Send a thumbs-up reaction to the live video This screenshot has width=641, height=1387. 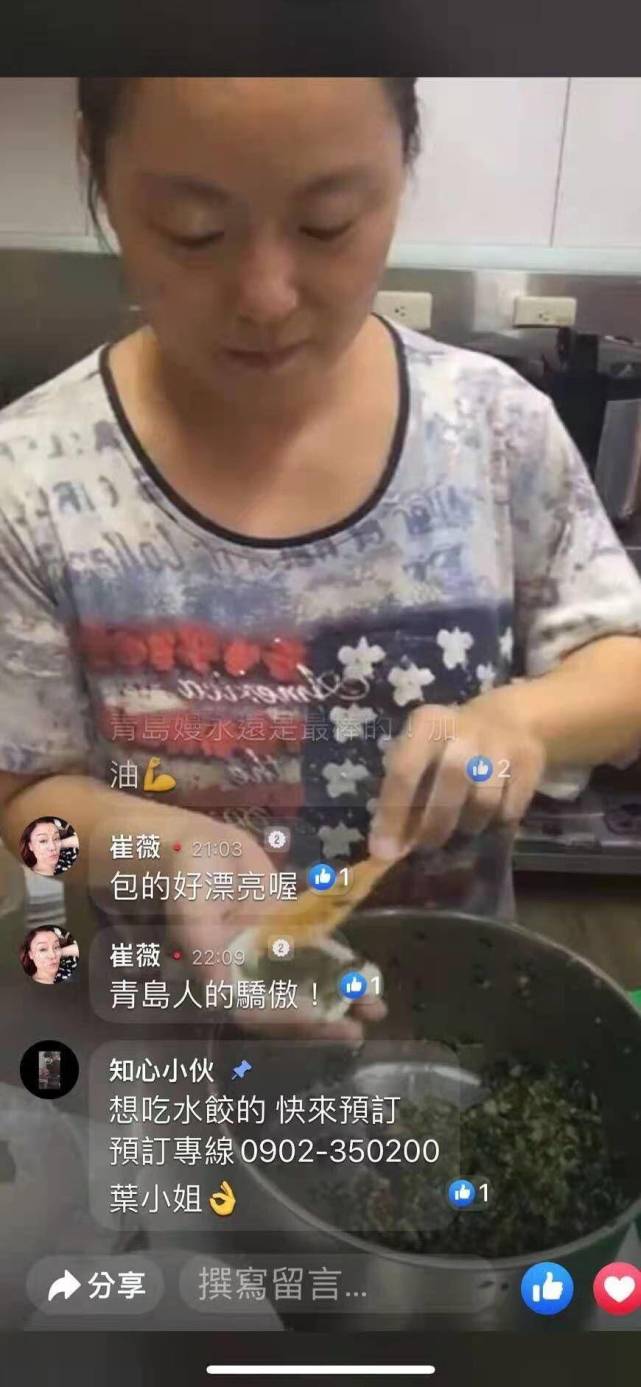click(547, 1288)
